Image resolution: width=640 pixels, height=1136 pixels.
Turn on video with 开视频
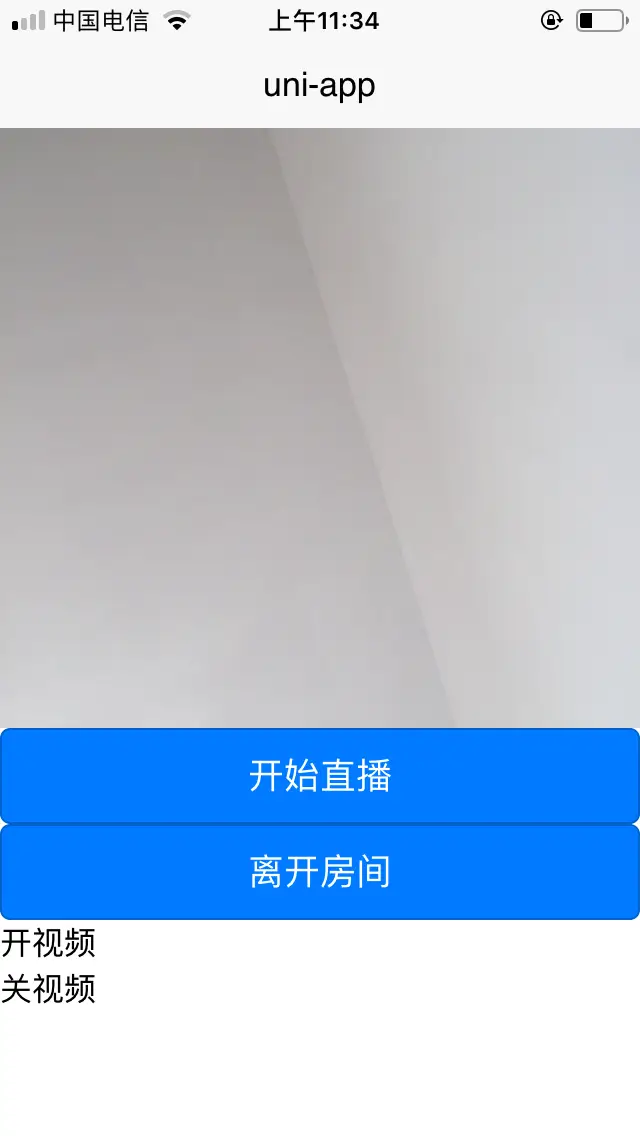49,943
